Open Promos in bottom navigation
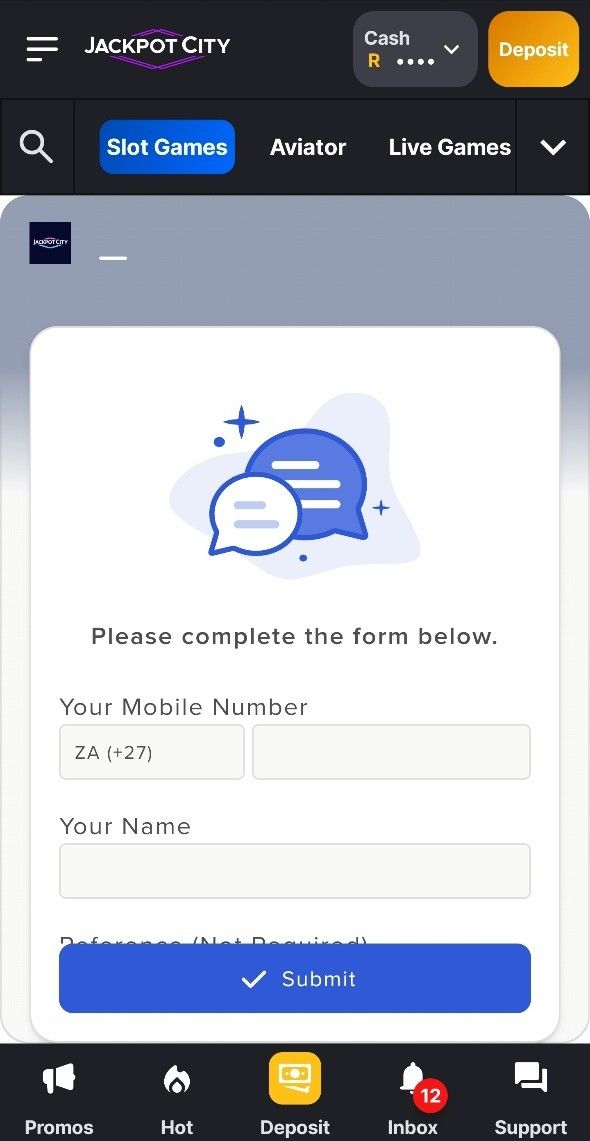 tap(59, 1099)
